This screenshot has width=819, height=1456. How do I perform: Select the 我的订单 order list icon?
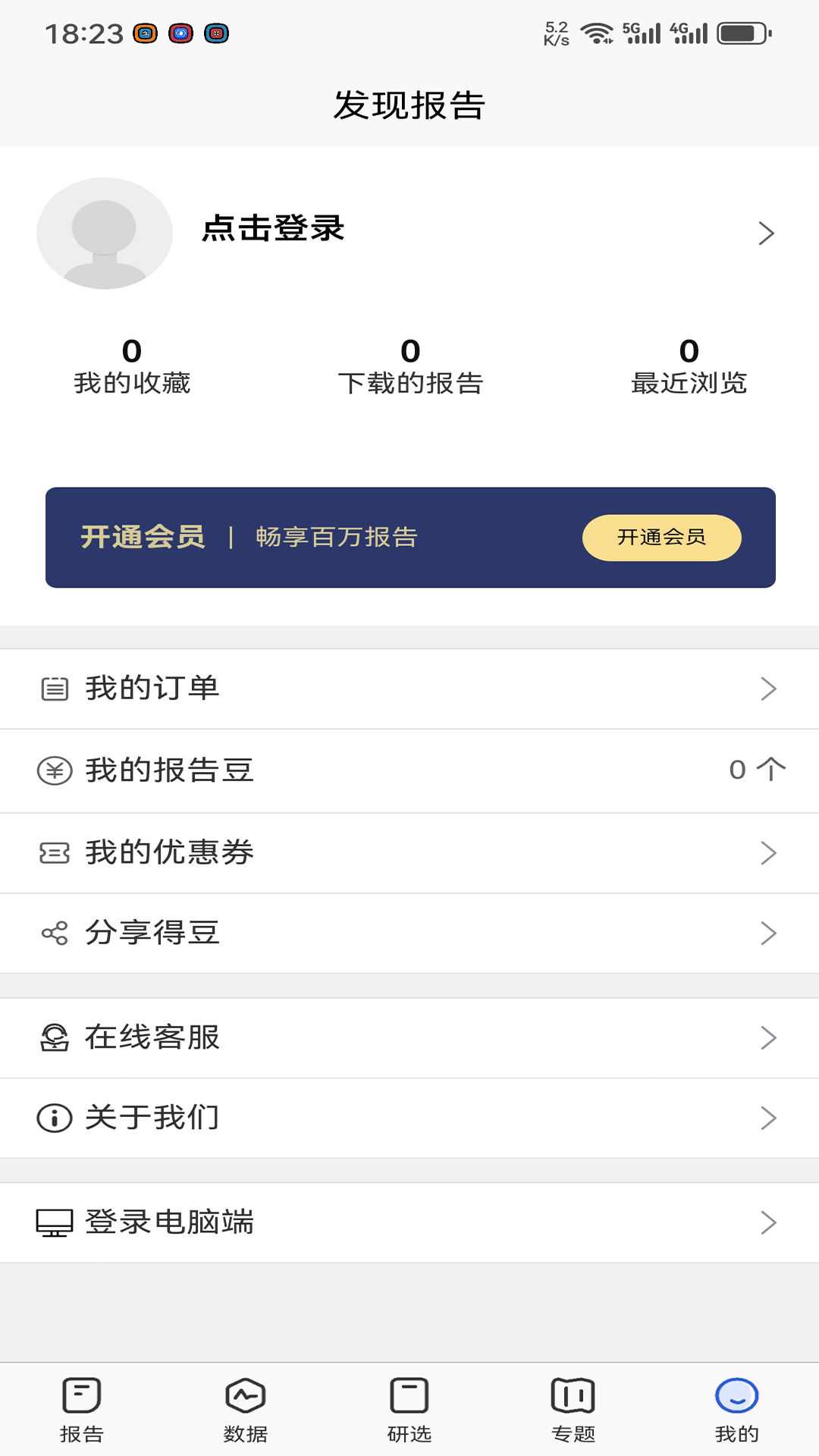pos(54,689)
